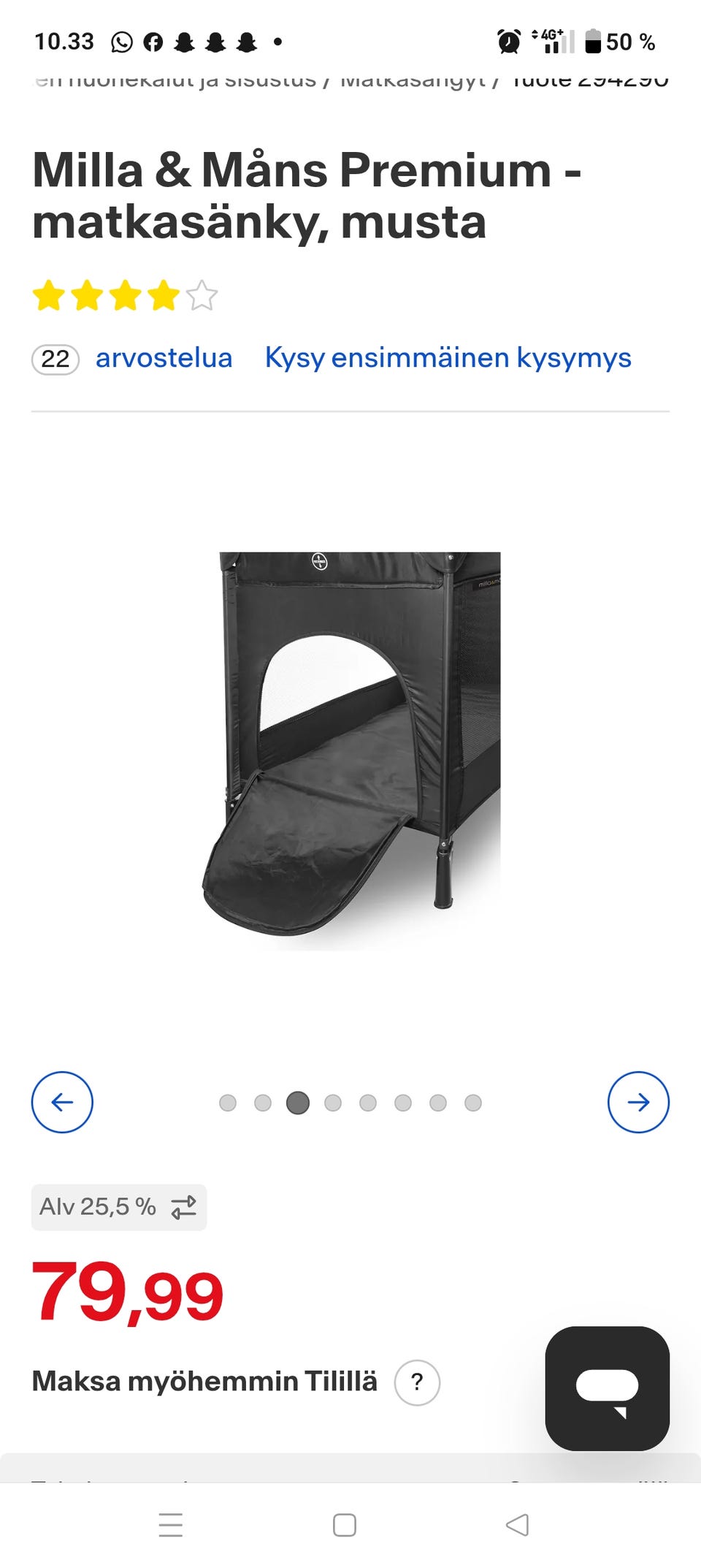The height and width of the screenshot is (1568, 701).
Task: Open the product image in full view
Action: click(x=351, y=750)
